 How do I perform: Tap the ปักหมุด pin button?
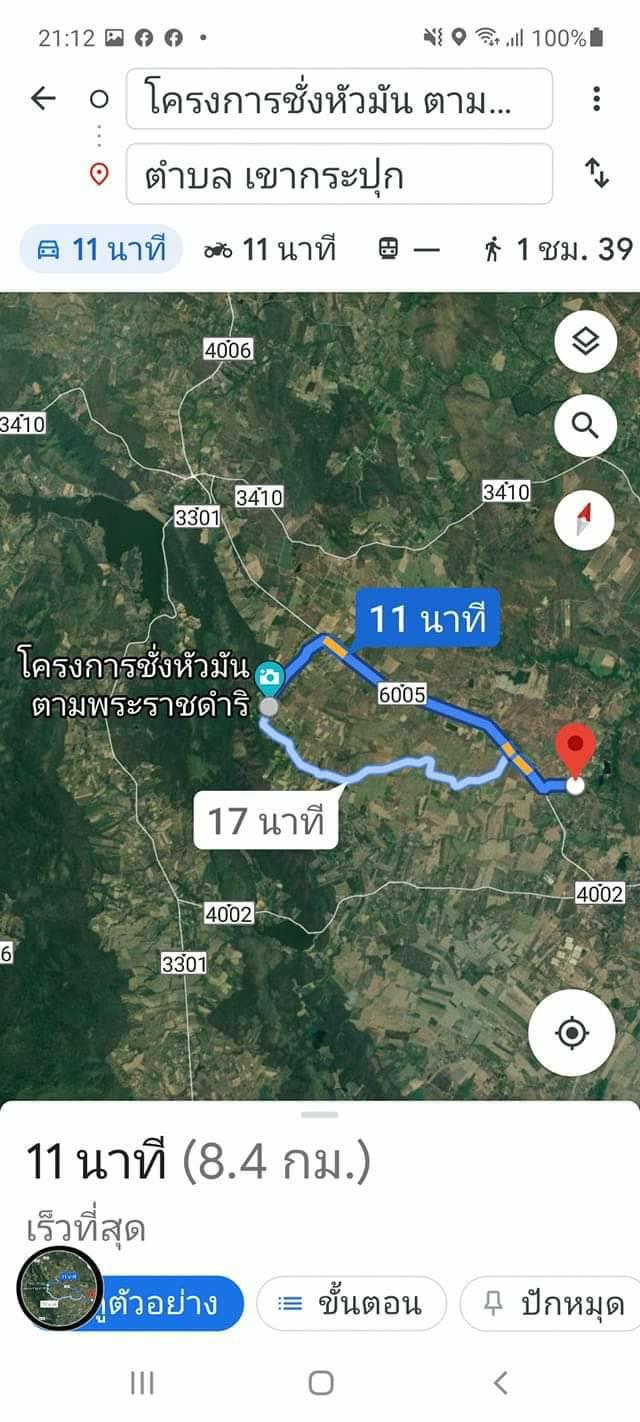552,1303
